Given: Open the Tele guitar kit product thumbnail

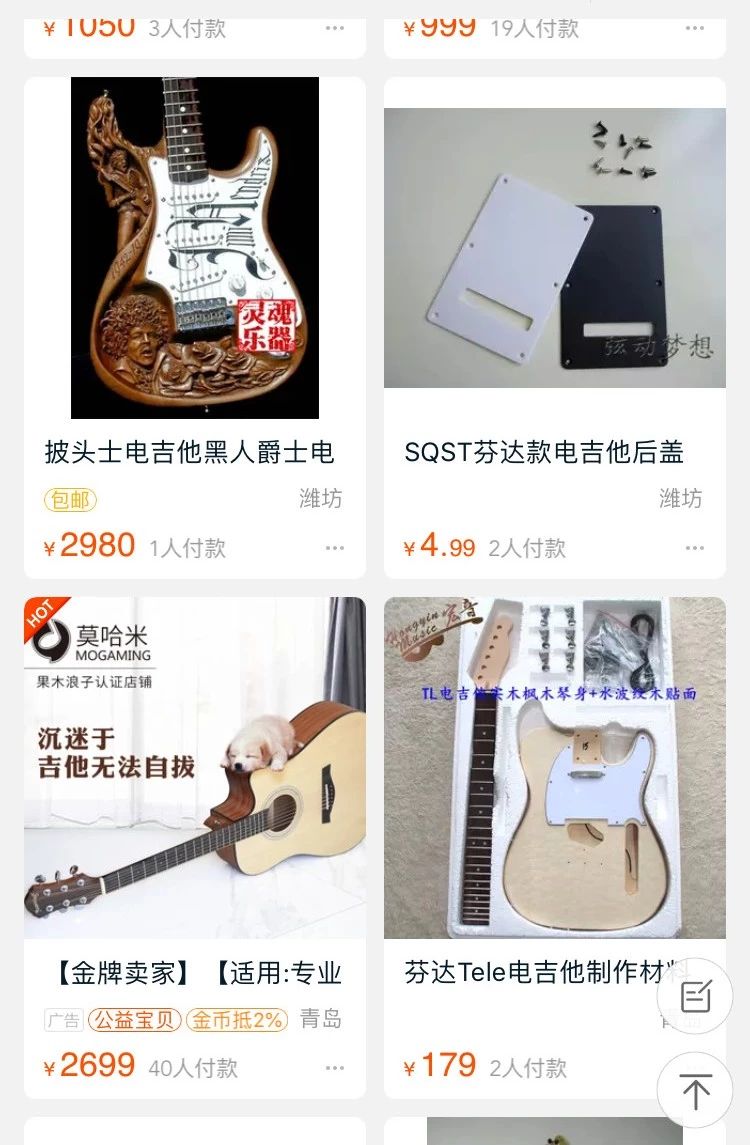Looking at the screenshot, I should click(555, 767).
